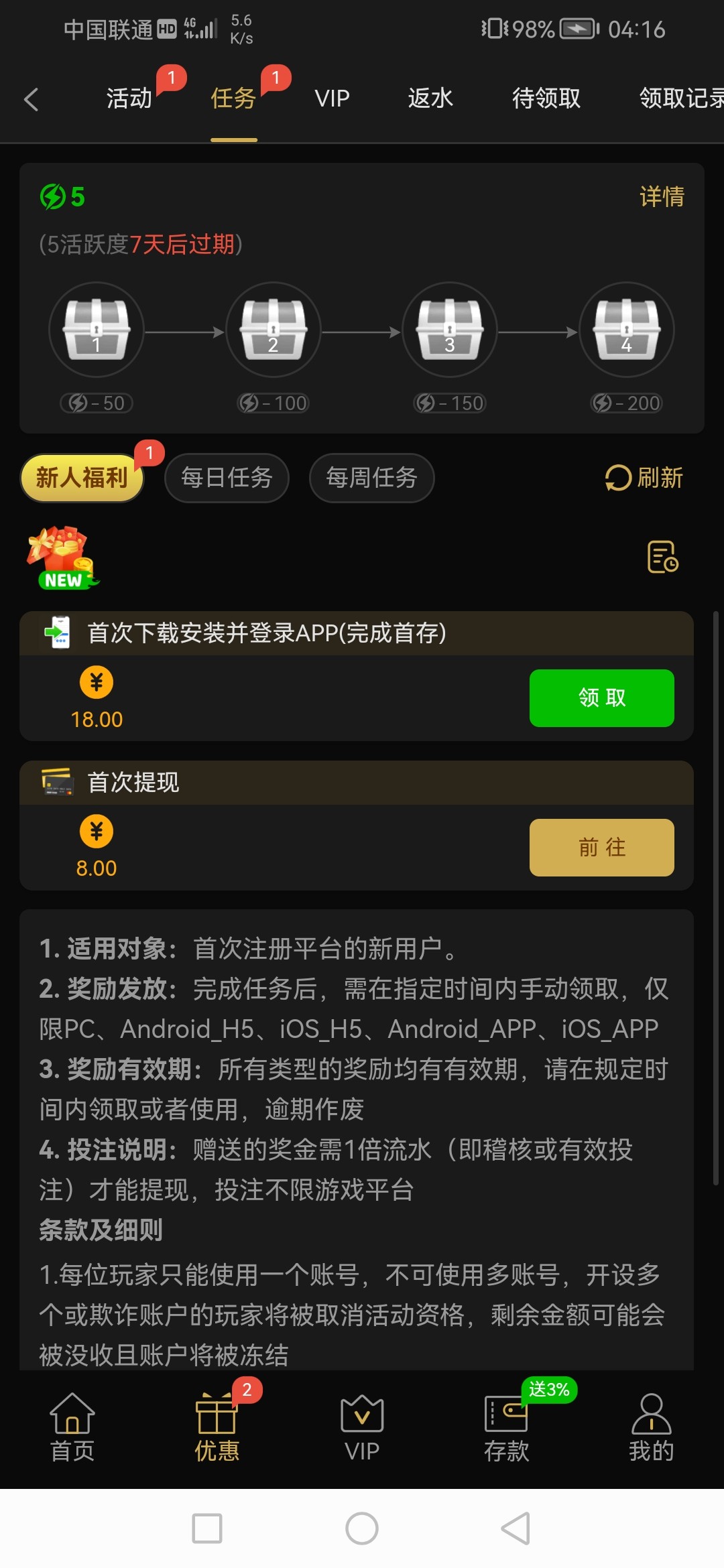
Task: Open the VIP bottom navigation item
Action: (x=362, y=1427)
